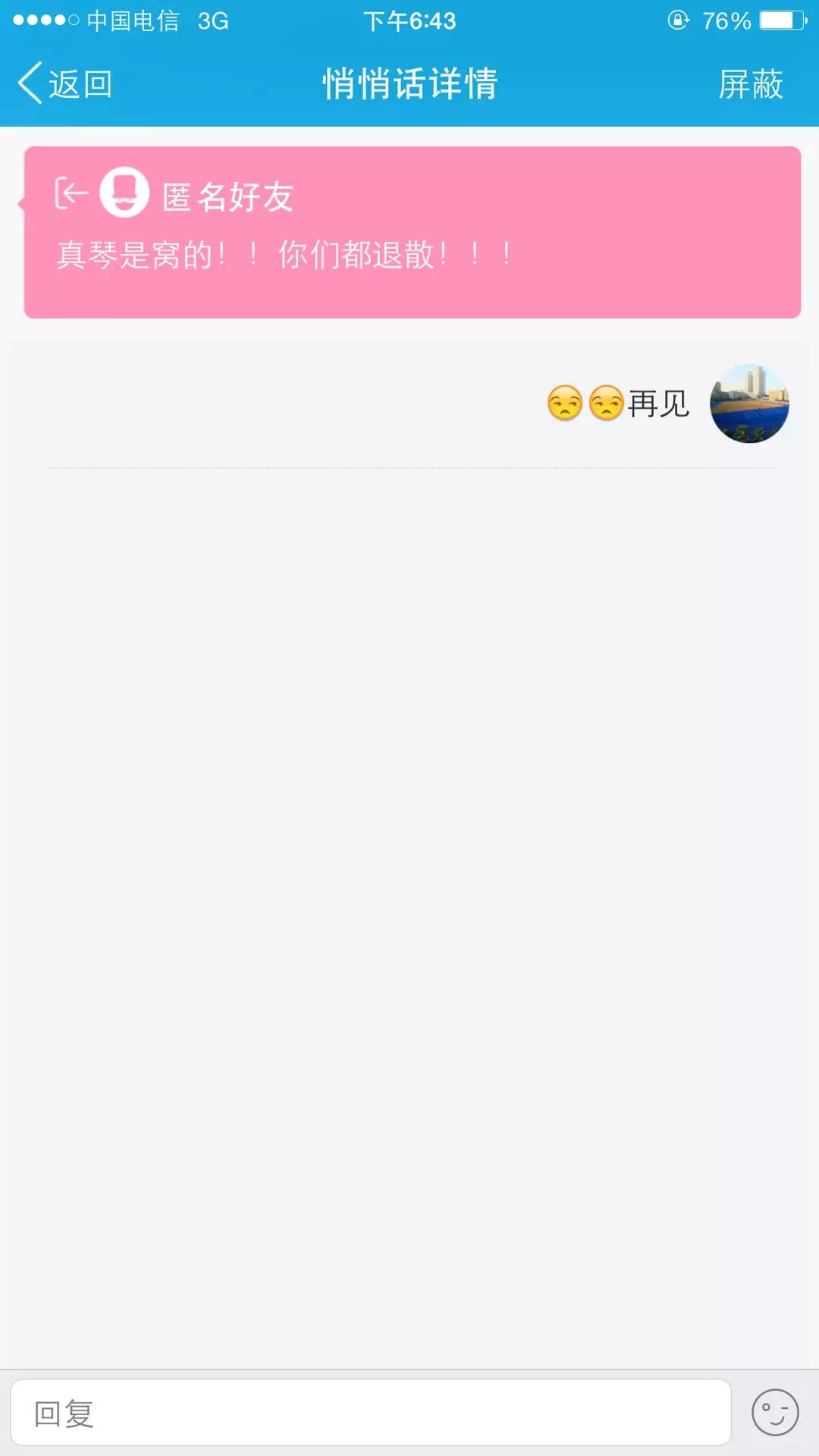Screen dimensions: 819x1456
Task: Open the emoji picker smiley icon
Action: click(x=774, y=1413)
